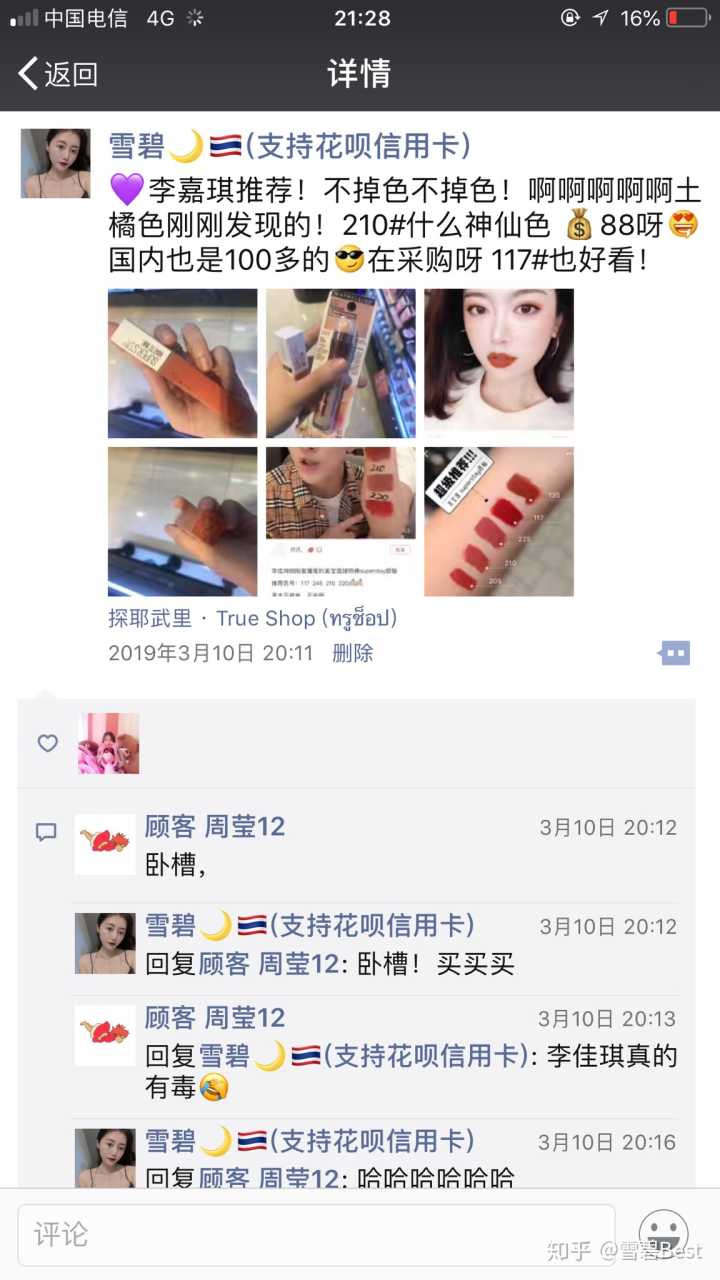Delete this post via 删除
Viewport: 720px width, 1280px height.
(x=352, y=653)
